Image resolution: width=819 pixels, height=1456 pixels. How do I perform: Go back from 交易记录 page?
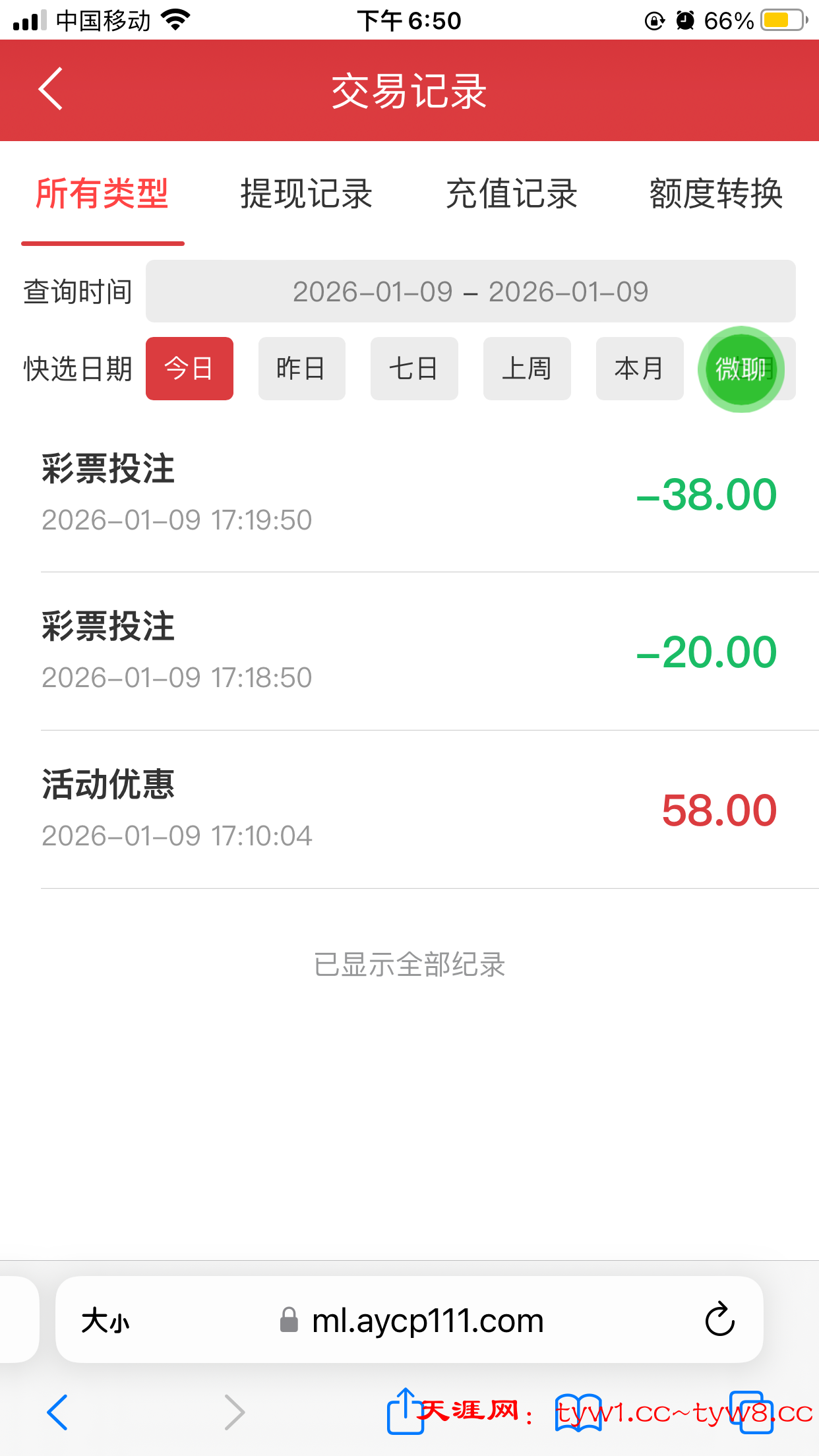click(51, 89)
